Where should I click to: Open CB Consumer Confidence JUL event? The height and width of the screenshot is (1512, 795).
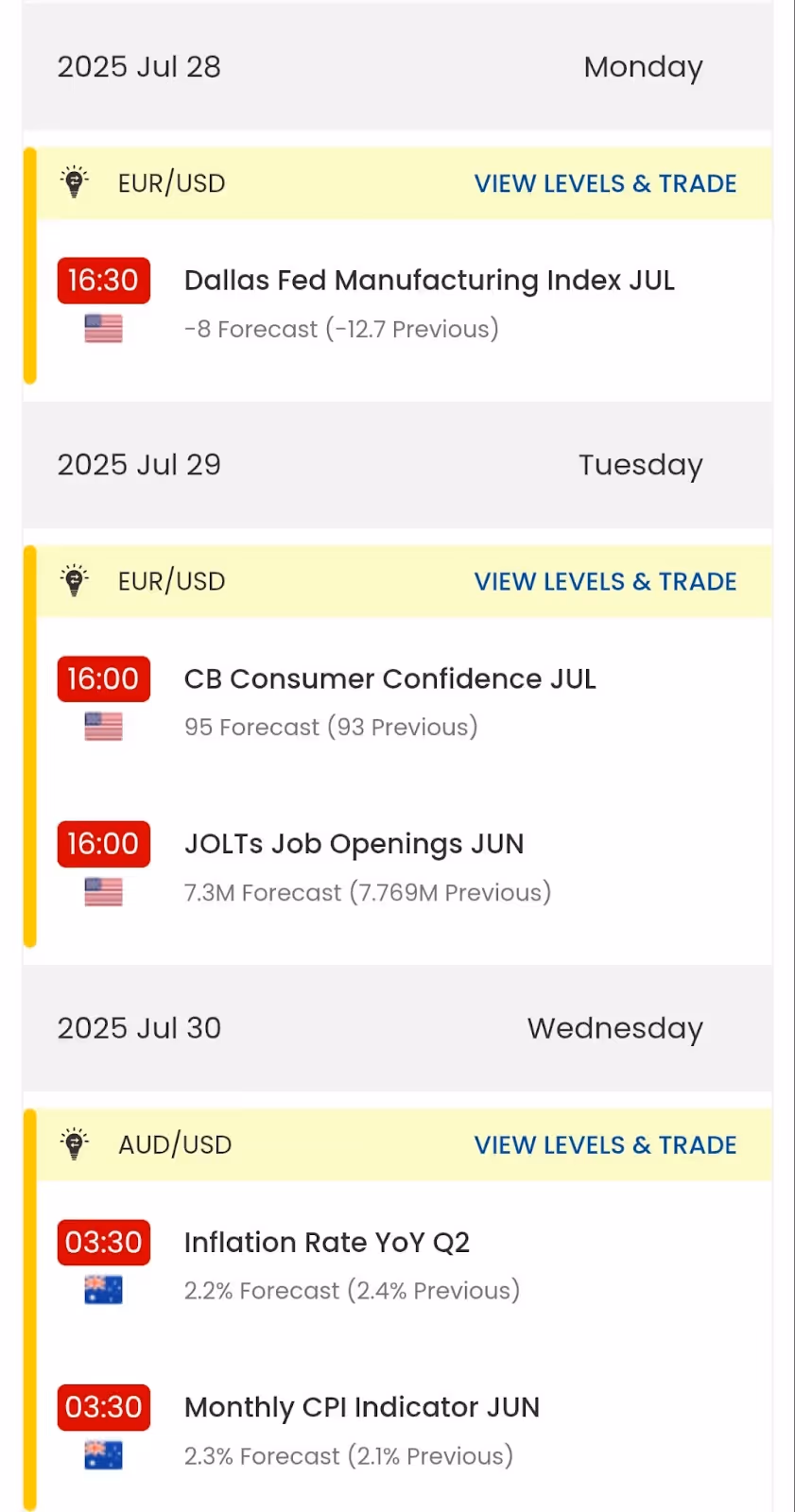(x=389, y=679)
